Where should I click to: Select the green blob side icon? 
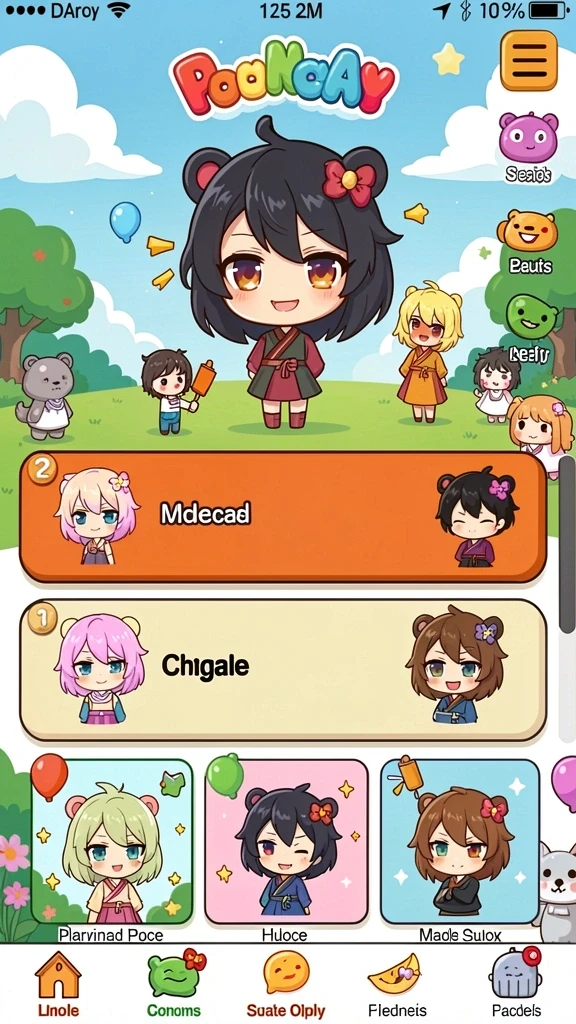tap(531, 317)
